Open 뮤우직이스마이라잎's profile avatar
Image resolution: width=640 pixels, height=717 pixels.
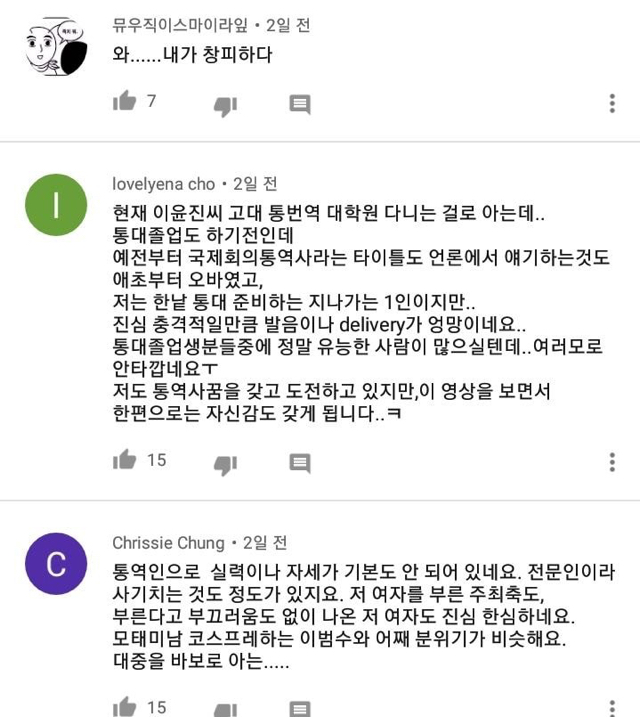[56, 46]
